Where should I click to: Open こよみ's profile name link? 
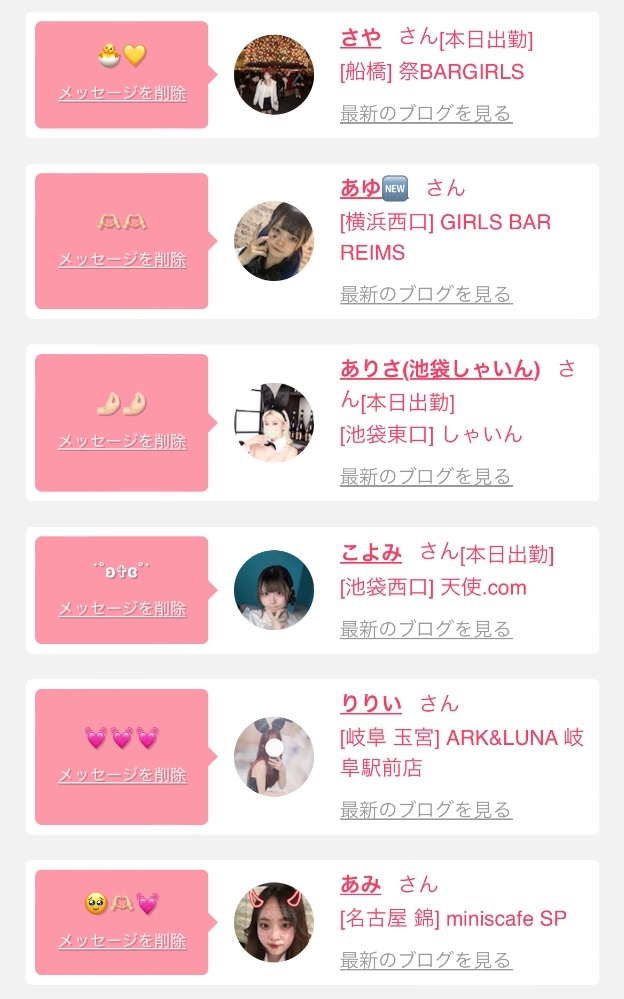click(x=371, y=552)
